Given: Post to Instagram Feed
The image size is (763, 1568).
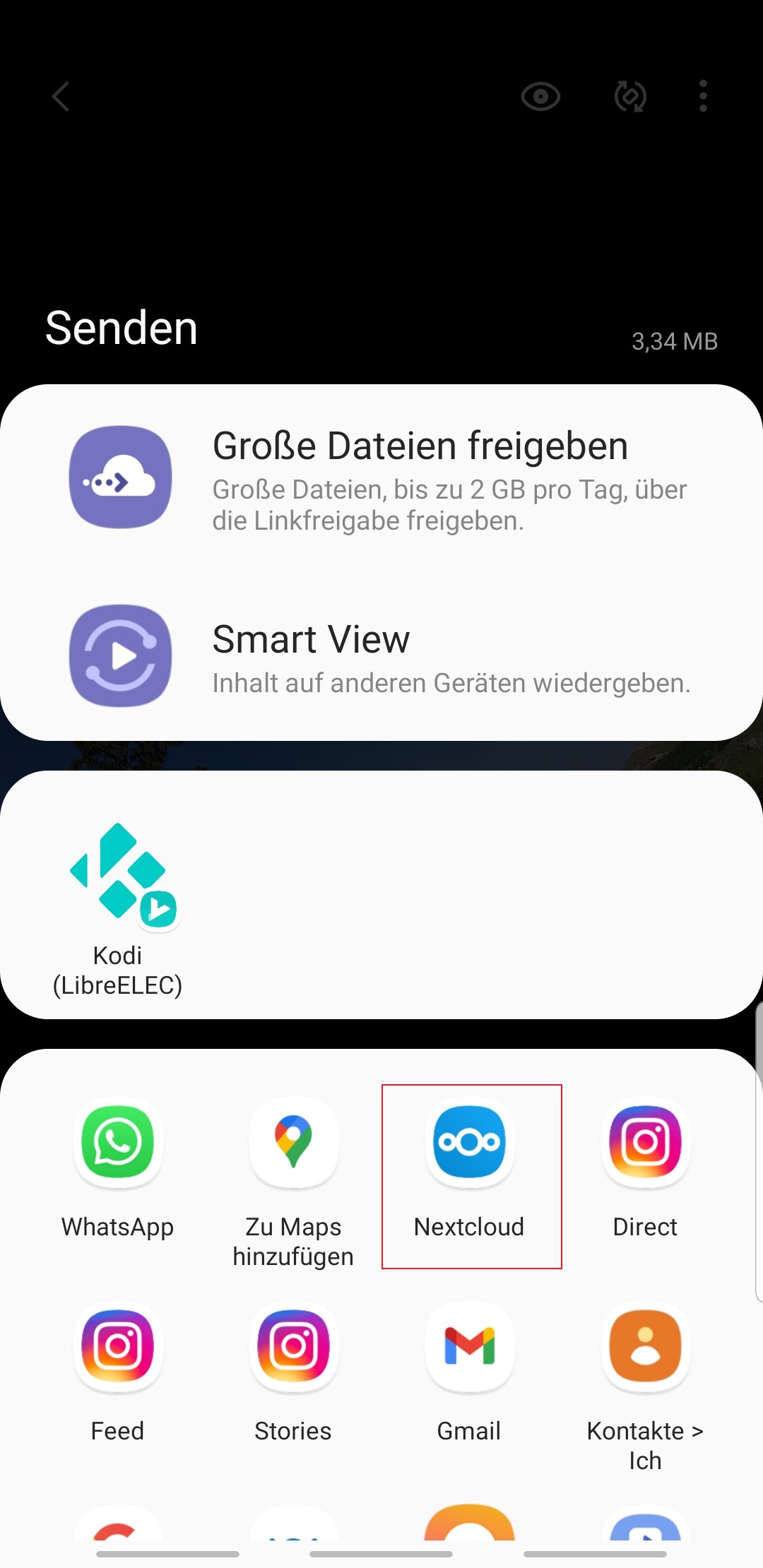Looking at the screenshot, I should pos(118,1370).
